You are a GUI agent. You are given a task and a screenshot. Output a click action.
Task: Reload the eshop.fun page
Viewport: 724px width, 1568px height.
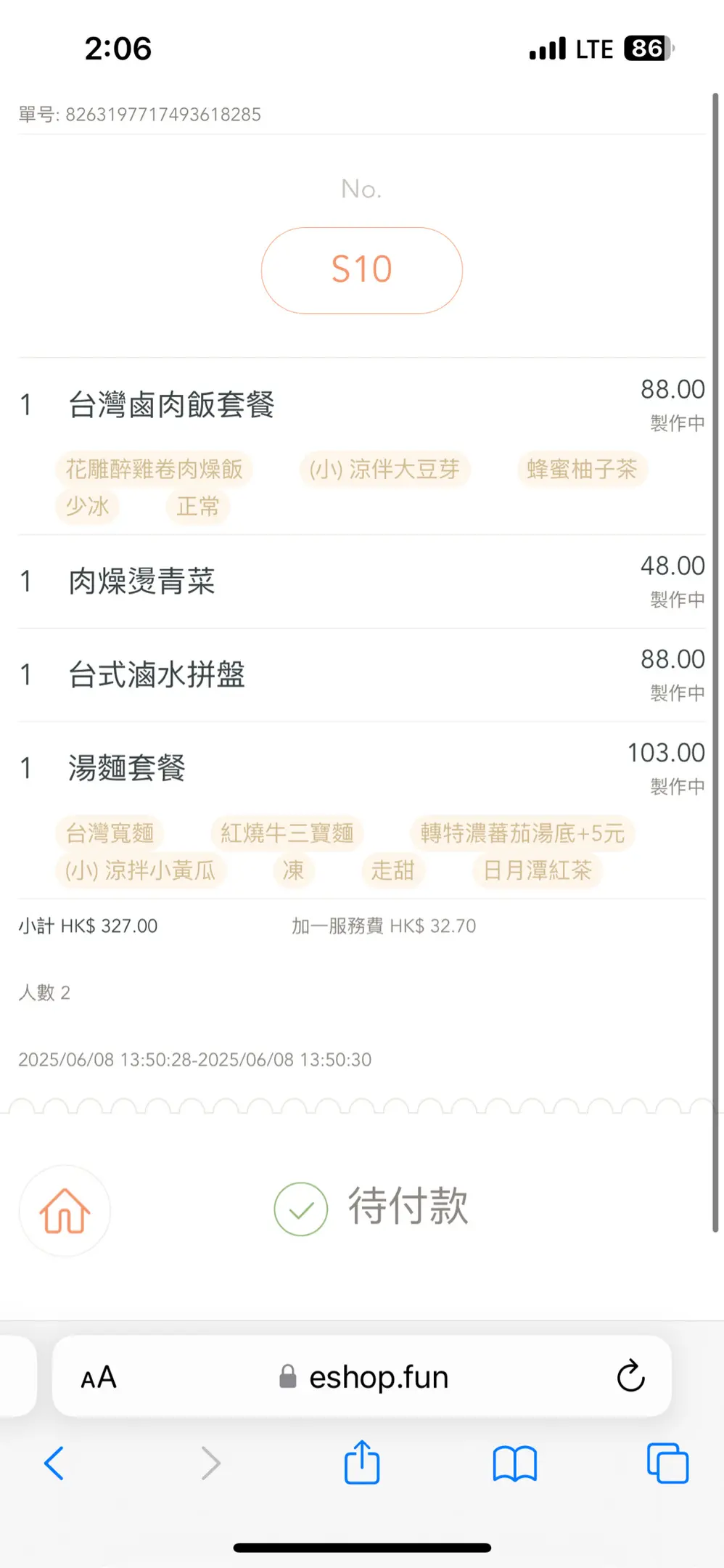(x=630, y=1376)
